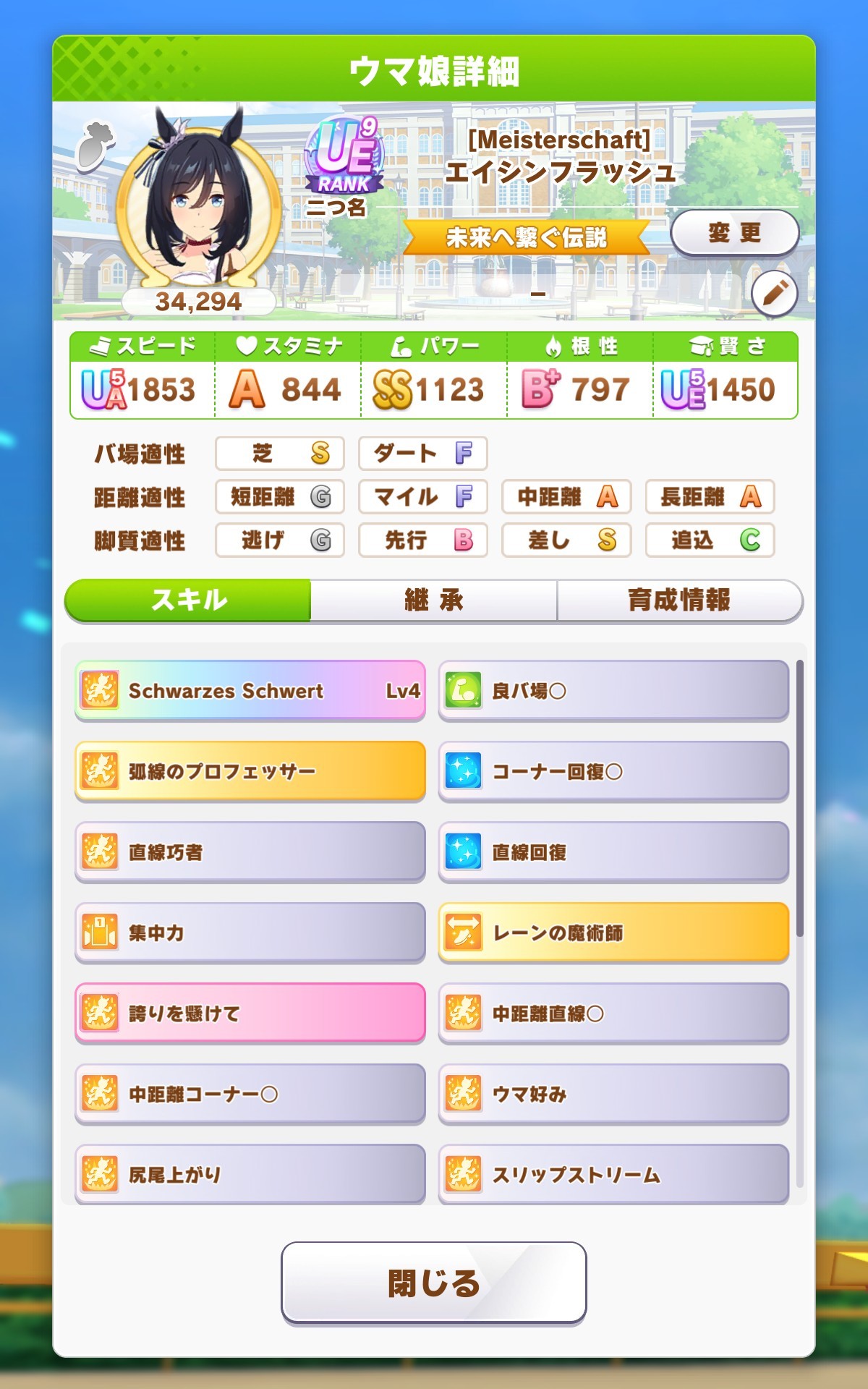The width and height of the screenshot is (868, 1389).
Task: View the 直線巧者 skill
Action: [250, 852]
